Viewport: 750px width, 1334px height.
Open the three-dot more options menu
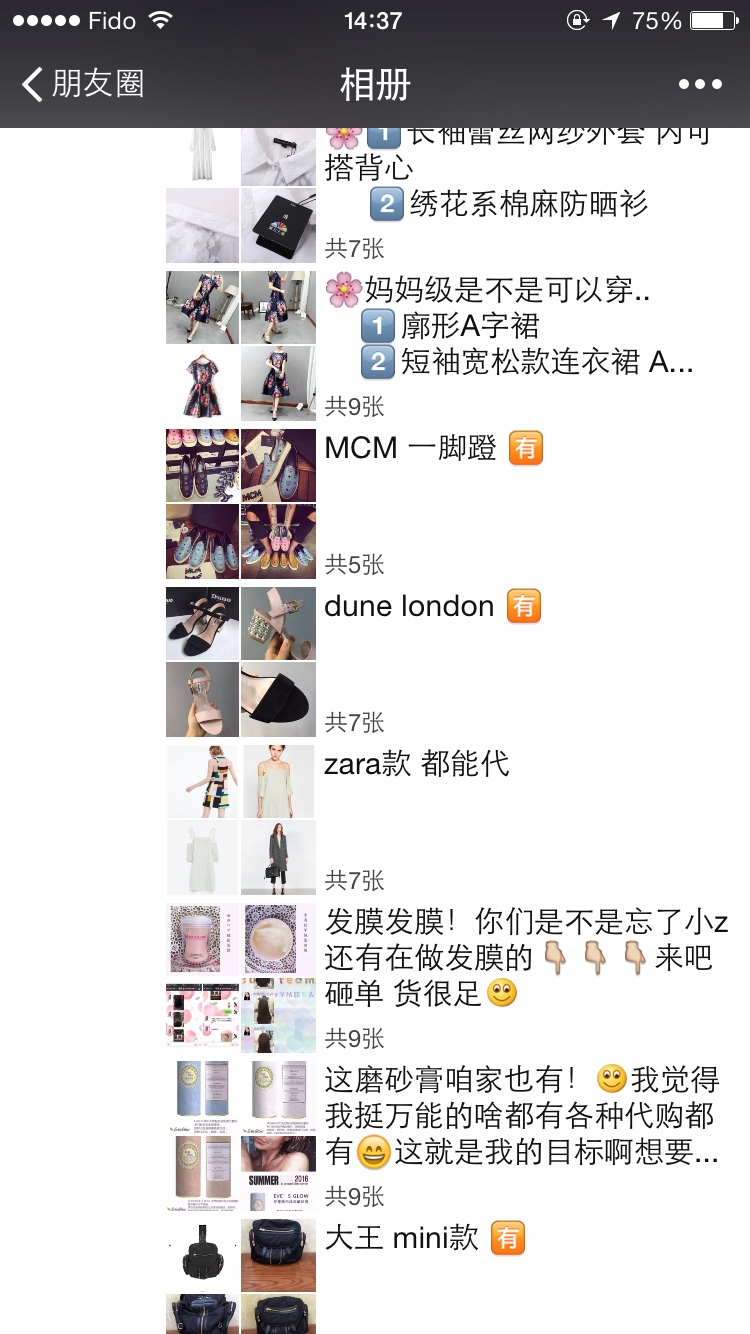(700, 84)
